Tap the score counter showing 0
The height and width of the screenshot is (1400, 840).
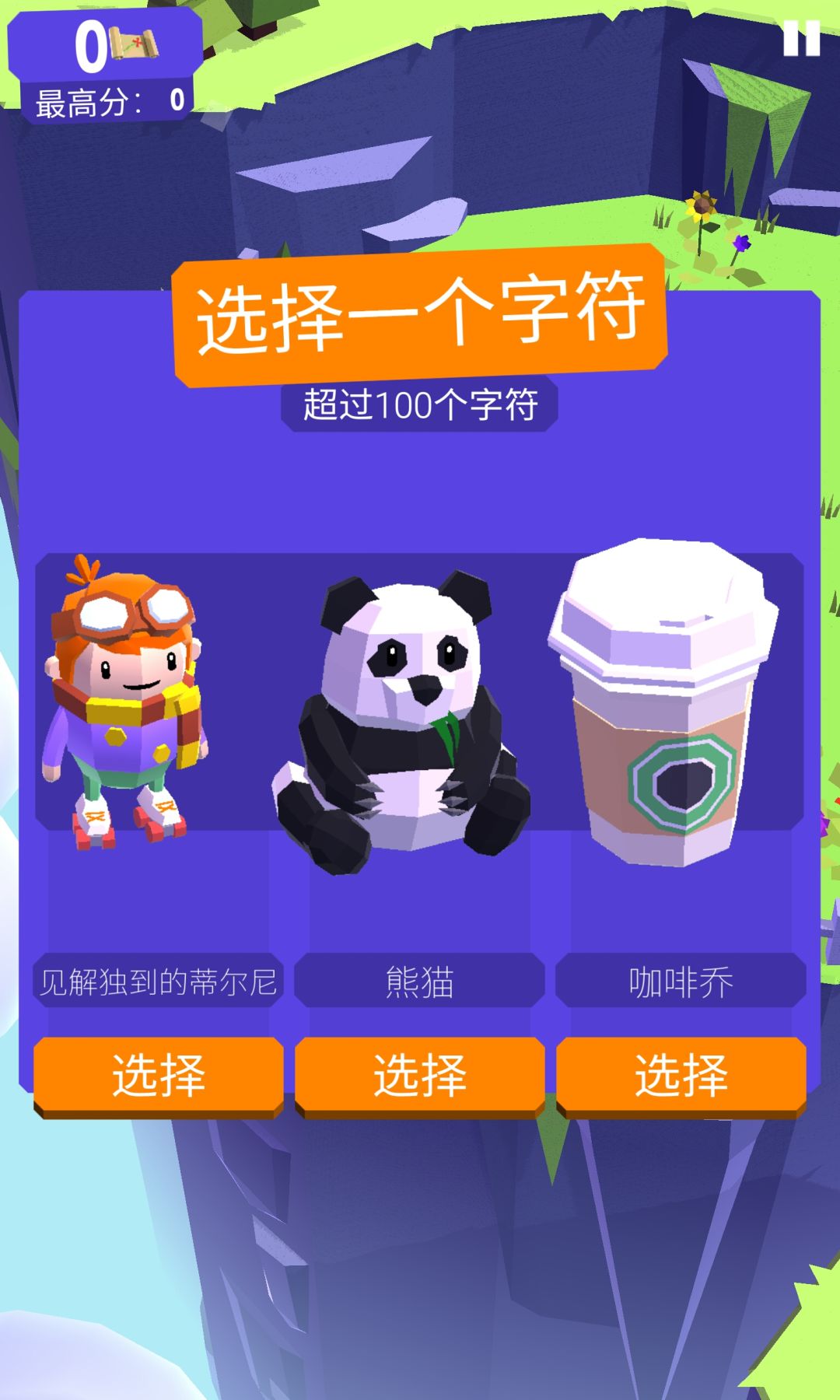pyautogui.click(x=88, y=44)
